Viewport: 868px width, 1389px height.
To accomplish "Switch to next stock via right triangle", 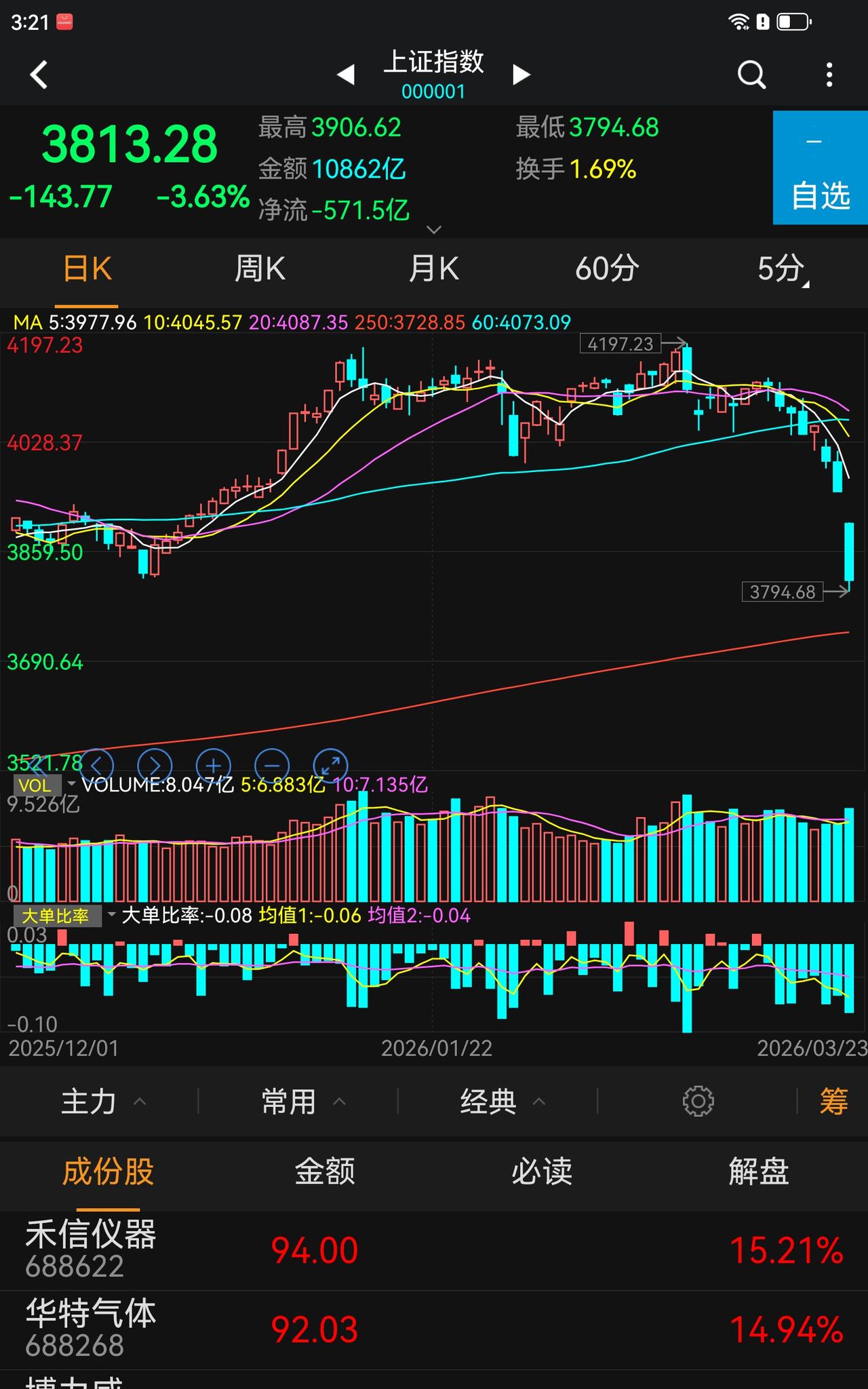I will click(521, 75).
